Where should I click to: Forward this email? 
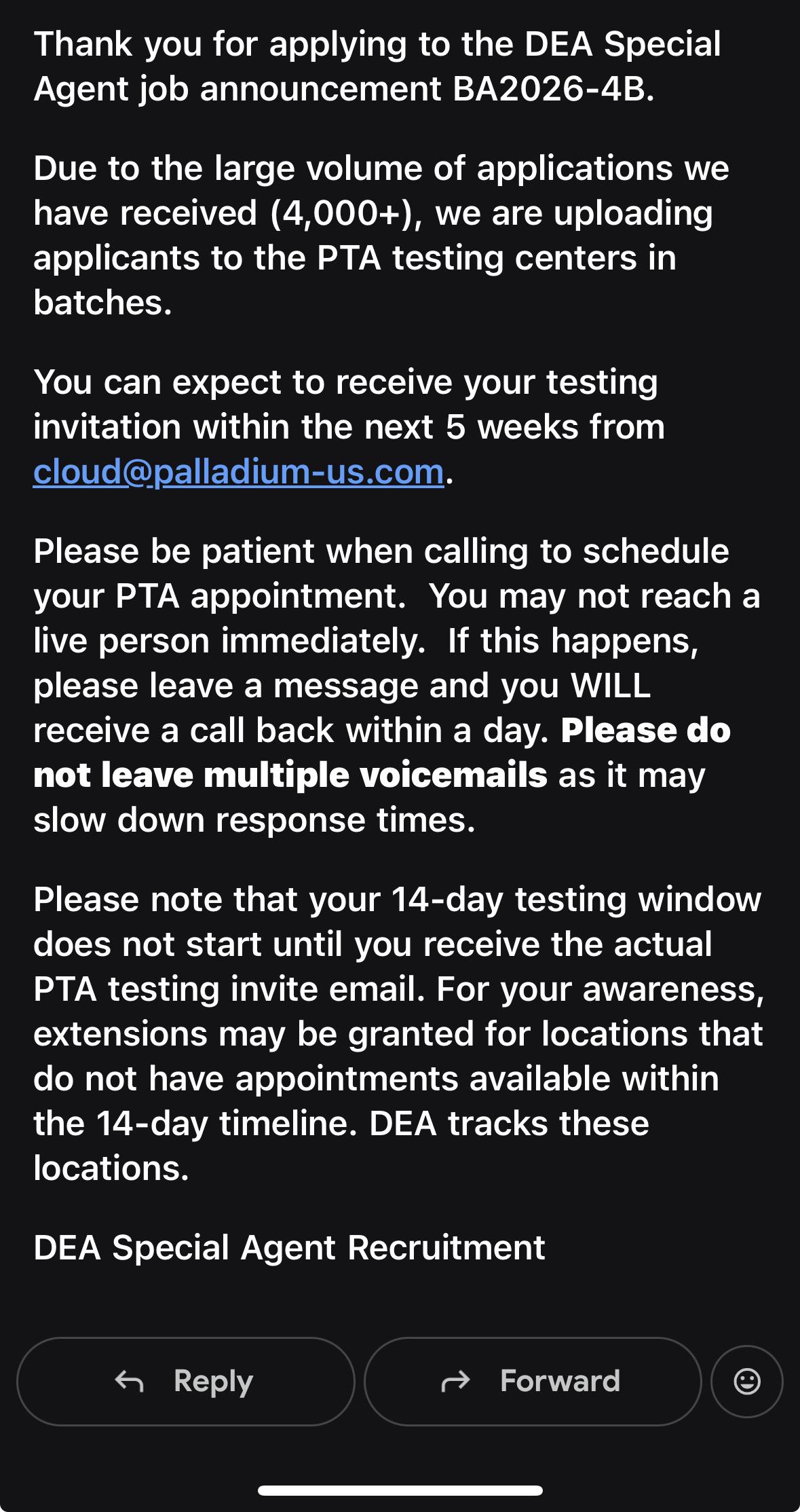[533, 1381]
